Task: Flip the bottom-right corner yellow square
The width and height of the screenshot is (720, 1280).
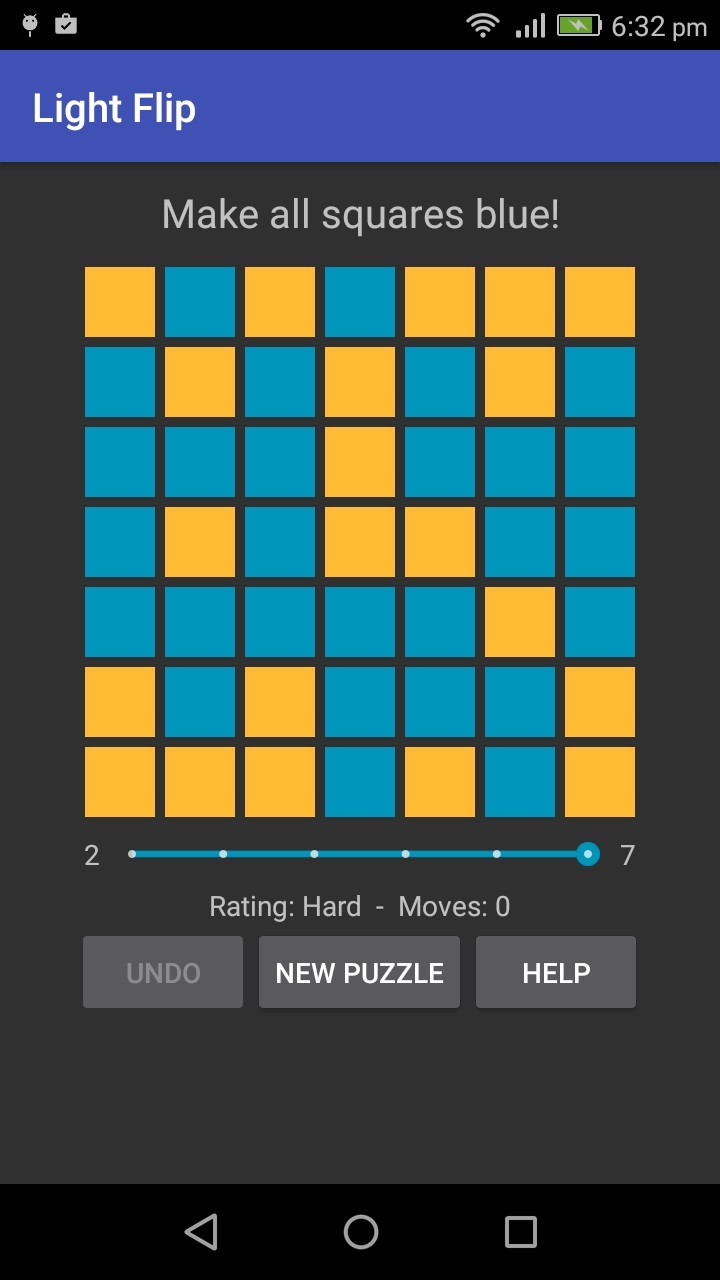Action: click(x=600, y=782)
